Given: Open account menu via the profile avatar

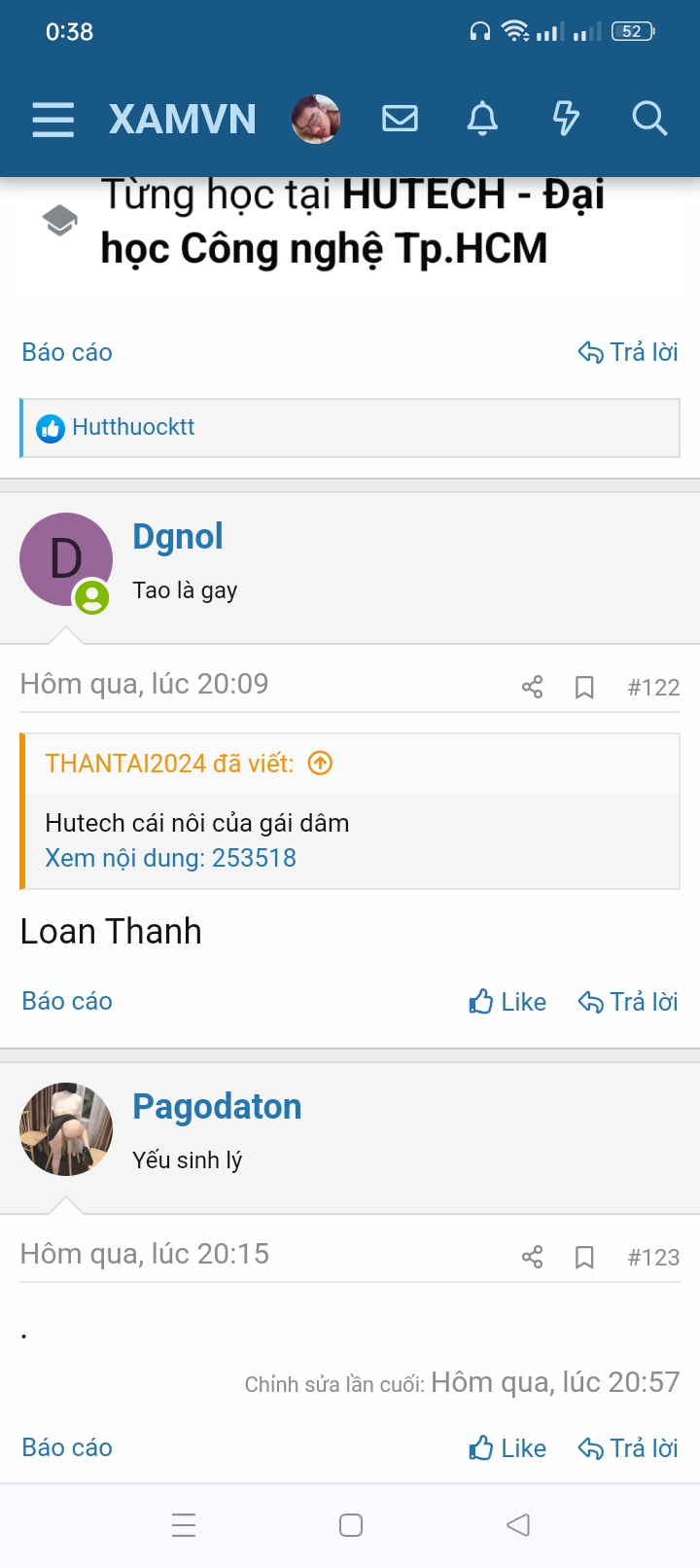Looking at the screenshot, I should (314, 119).
